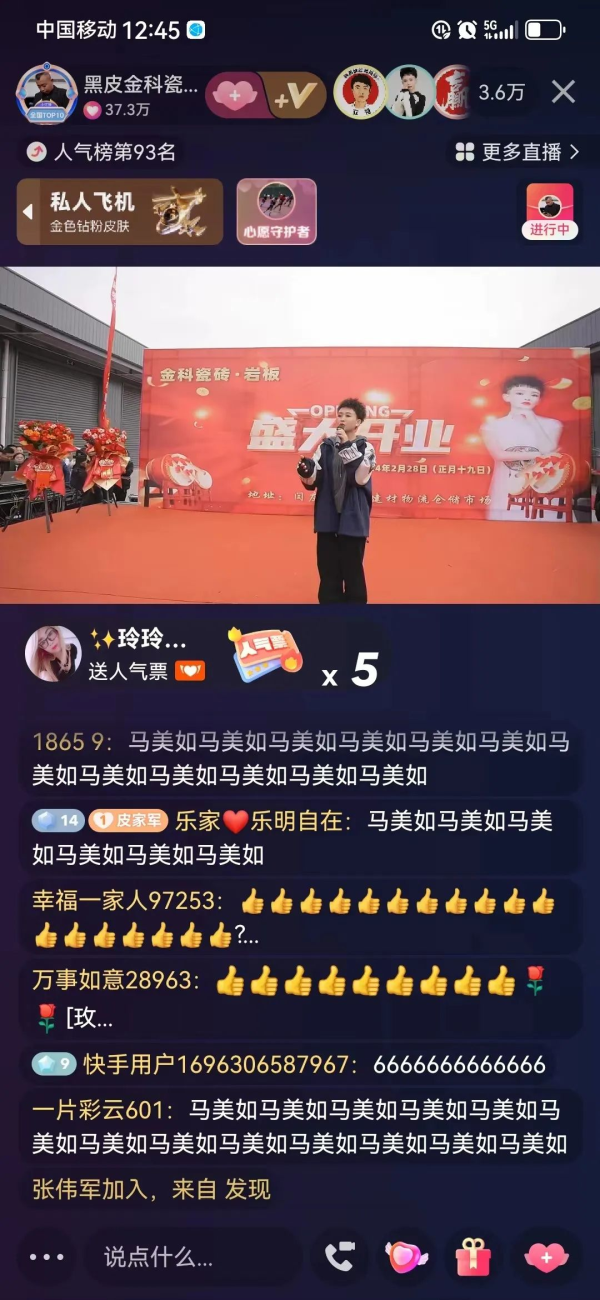Open streamer 黑皮金科瓷 profile avatar
This screenshot has height=1300, width=600.
pyautogui.click(x=45, y=93)
